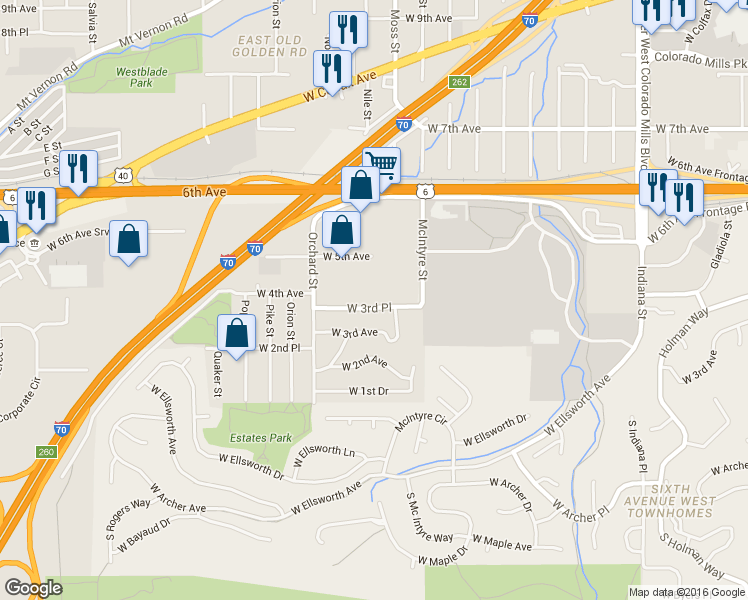Viewport: 748px width, 600px height.
Task: Open the shopping bag marker above W 5th Ave
Action: 341,229
